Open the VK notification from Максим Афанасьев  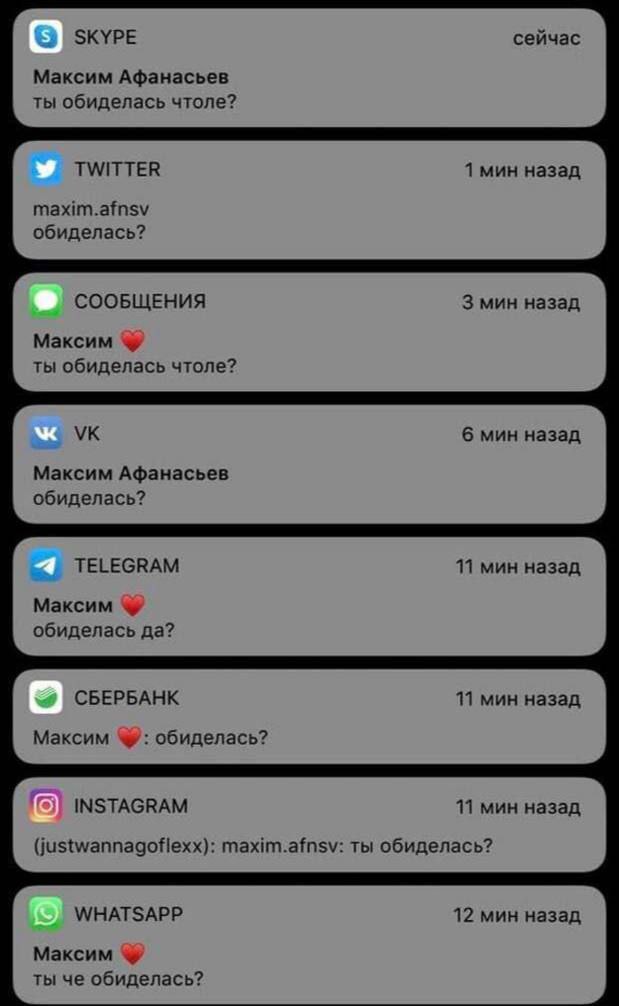[x=309, y=465]
